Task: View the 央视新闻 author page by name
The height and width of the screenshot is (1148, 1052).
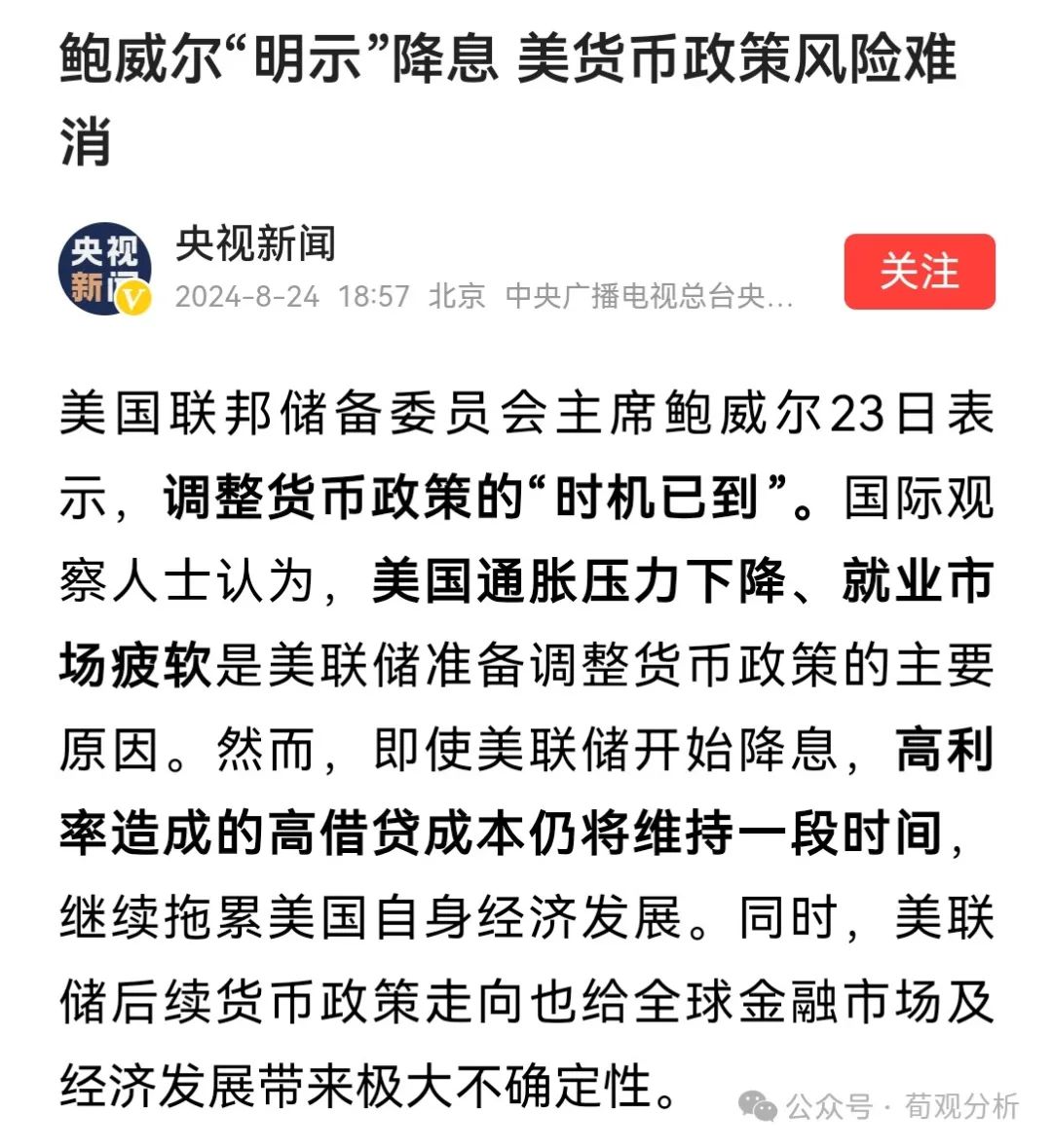Action: [255, 243]
